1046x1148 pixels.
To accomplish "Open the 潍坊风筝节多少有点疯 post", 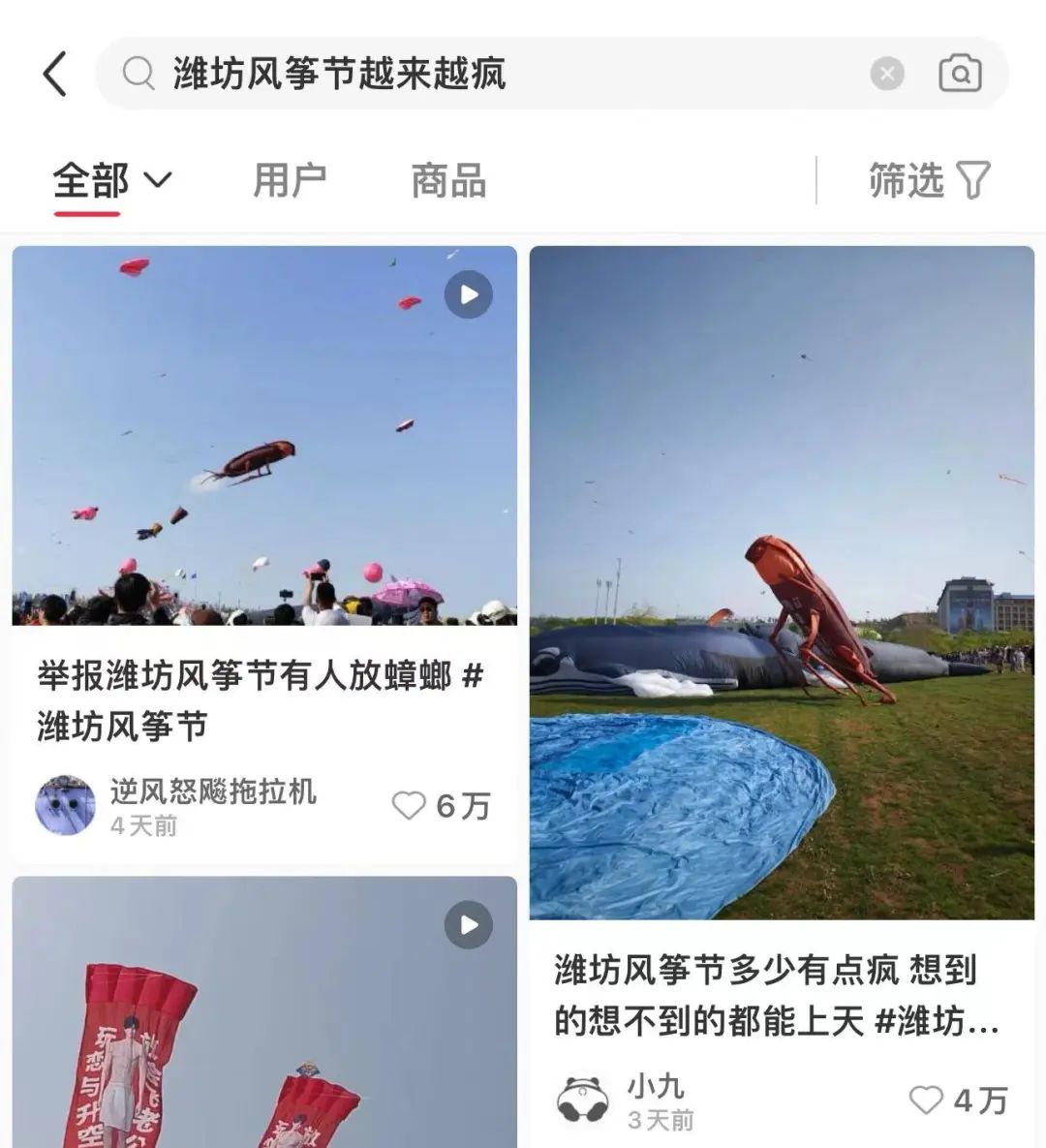I will (x=781, y=581).
